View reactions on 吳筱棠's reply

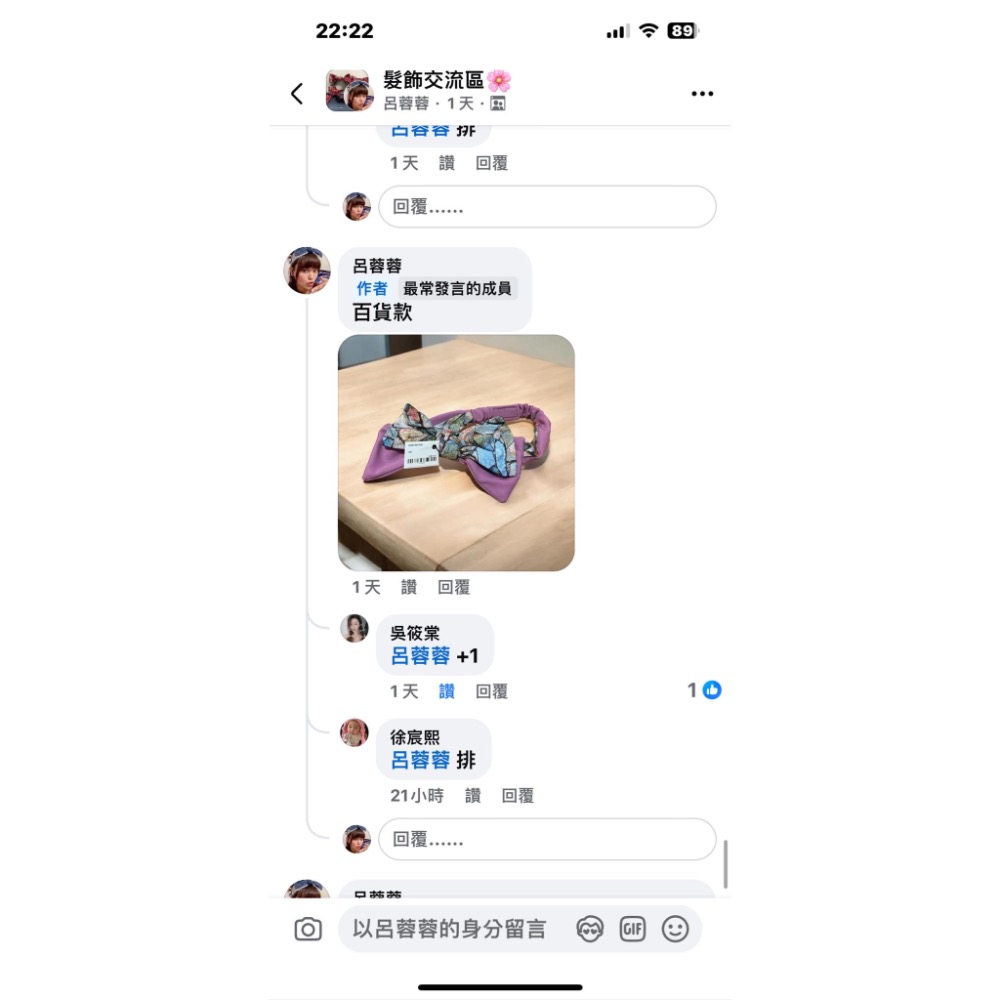pos(704,690)
